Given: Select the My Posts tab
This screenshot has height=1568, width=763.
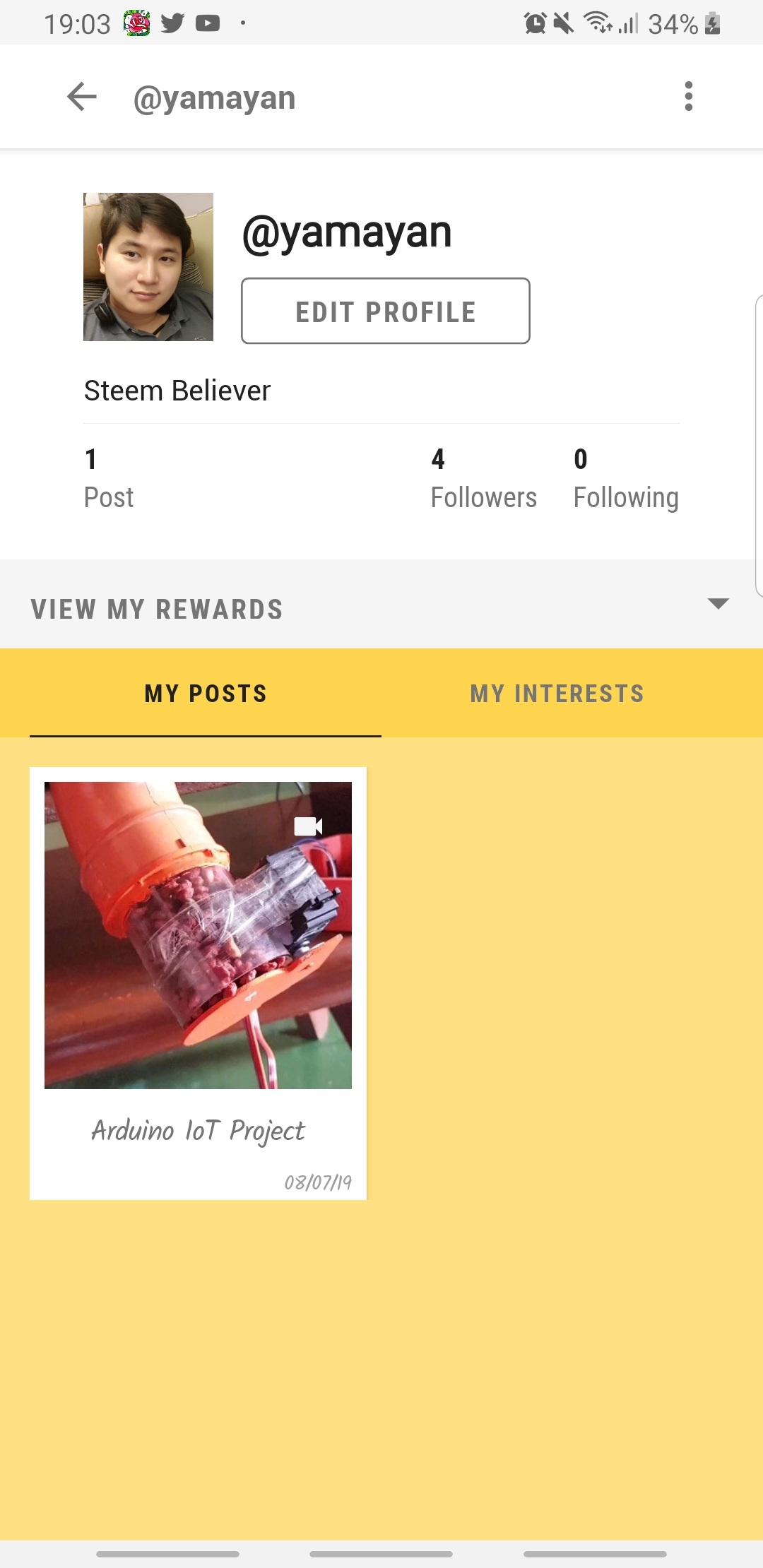Looking at the screenshot, I should [206, 694].
